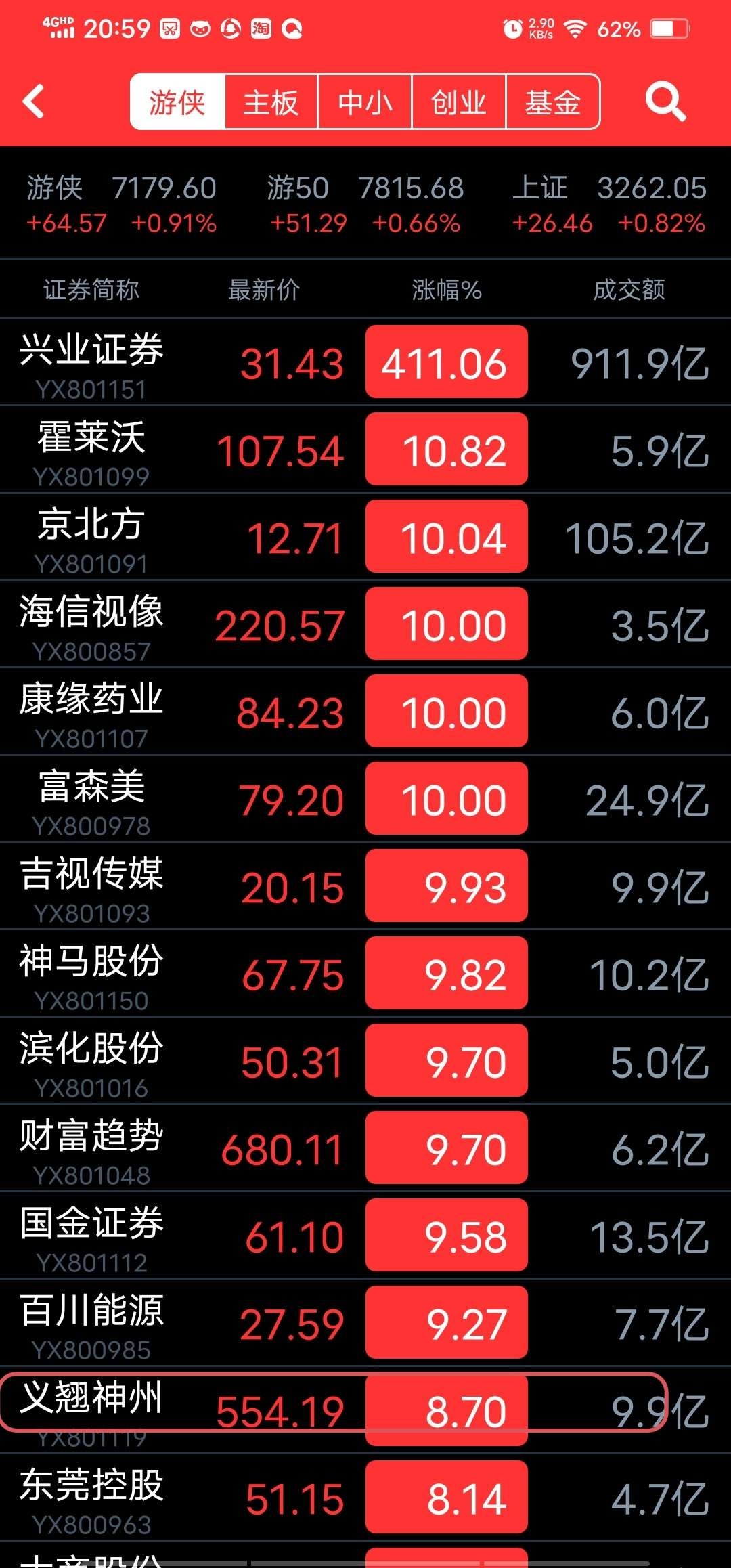The width and height of the screenshot is (731, 1568).
Task: Tap the 上证 index quote
Action: click(608, 204)
